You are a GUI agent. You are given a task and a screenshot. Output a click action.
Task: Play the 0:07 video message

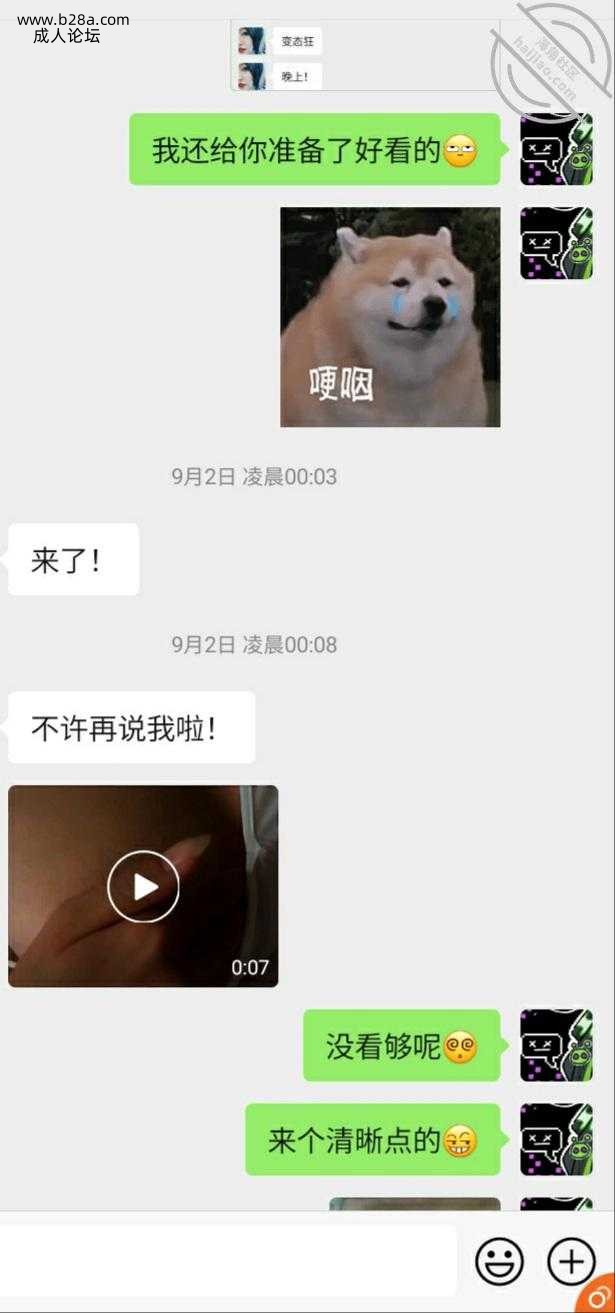tap(143, 886)
